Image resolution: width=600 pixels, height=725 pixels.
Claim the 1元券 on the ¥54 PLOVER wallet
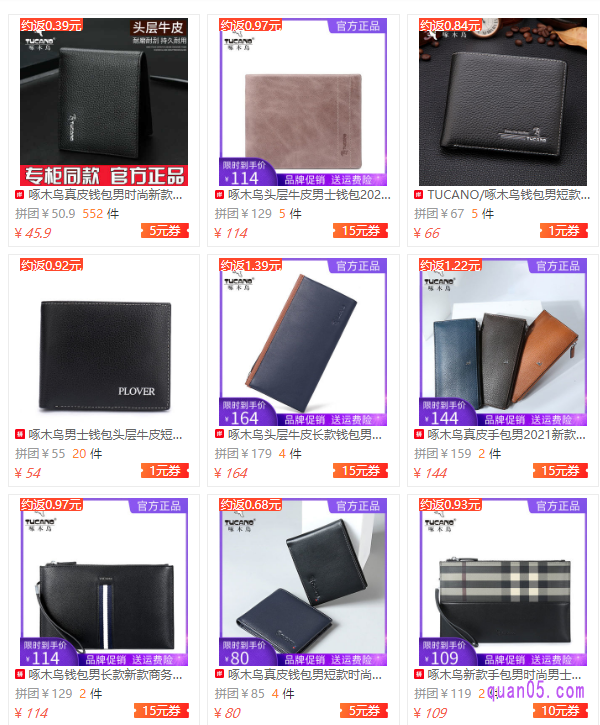coord(166,471)
